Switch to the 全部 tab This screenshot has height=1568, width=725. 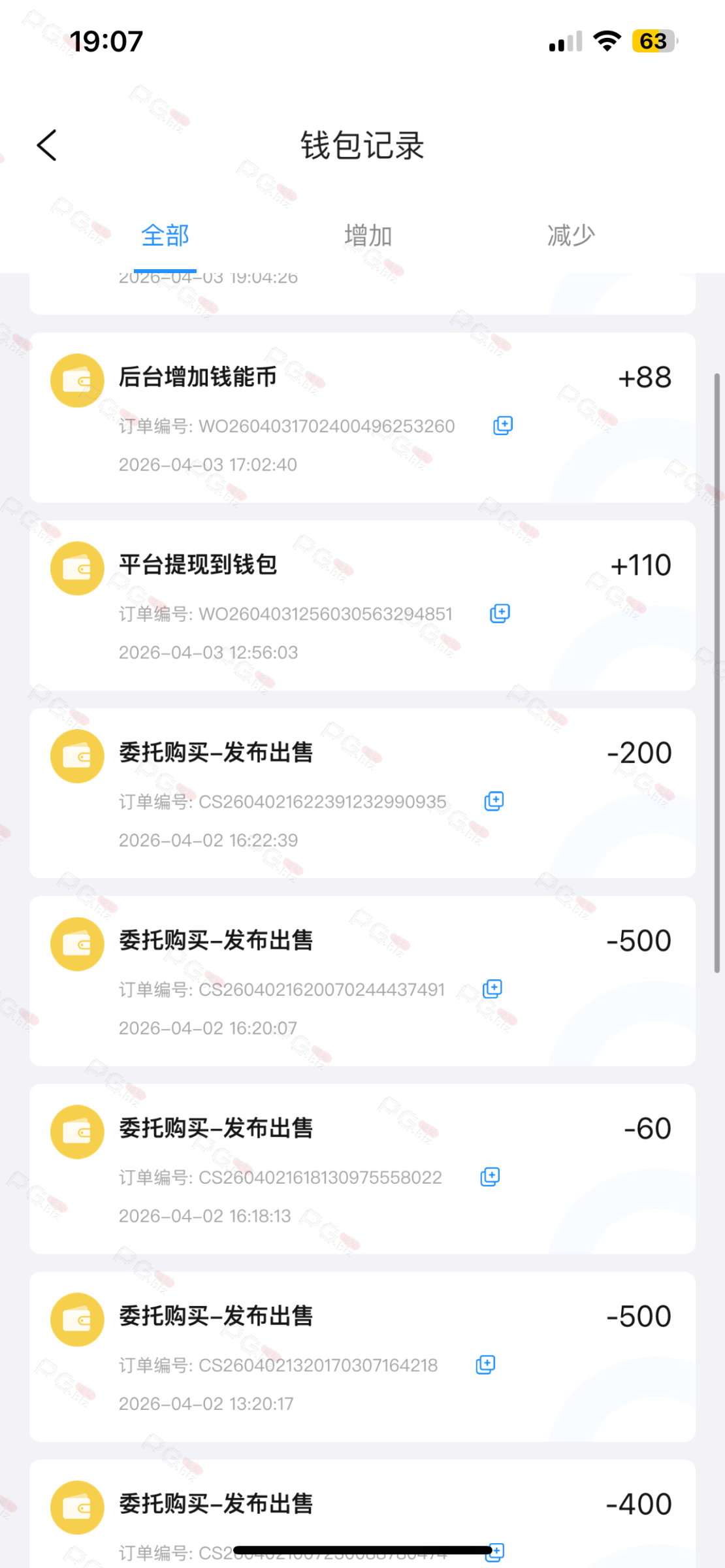[165, 236]
